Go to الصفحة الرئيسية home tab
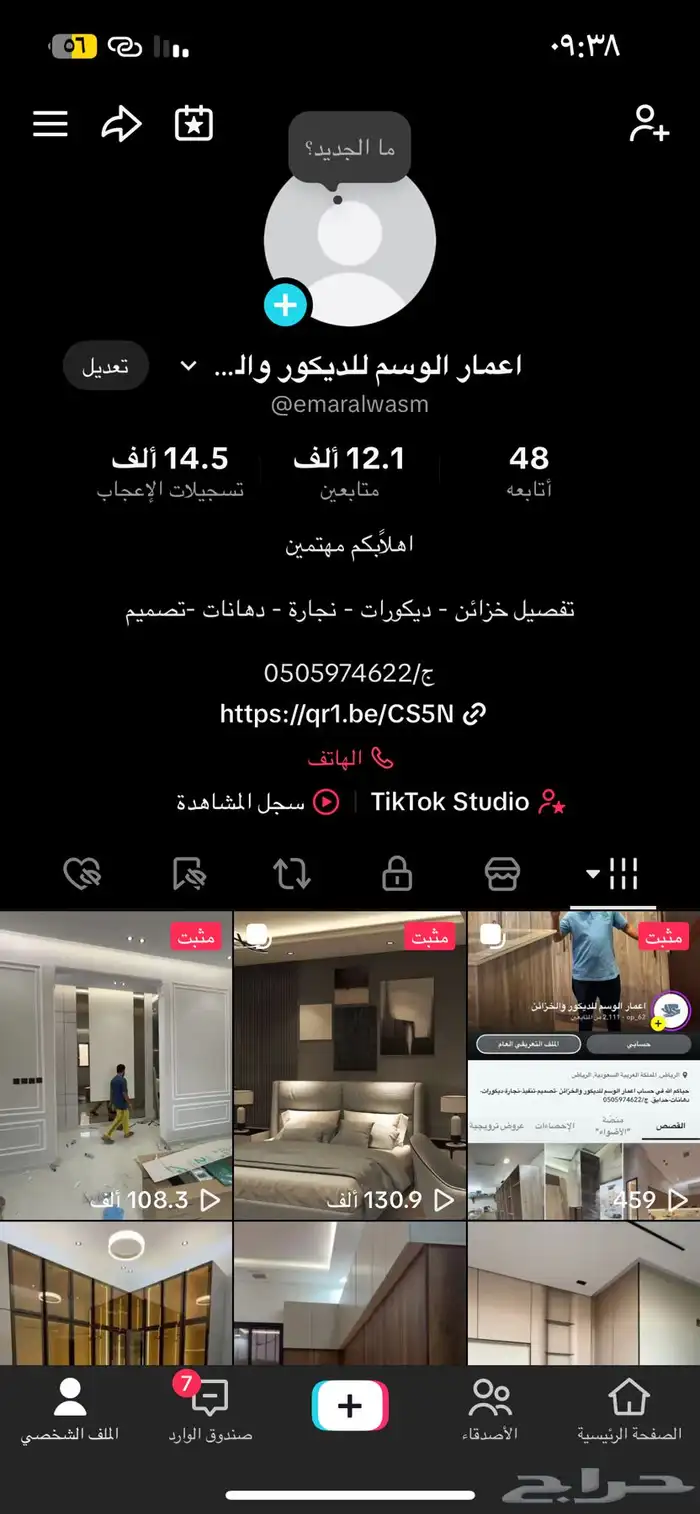This screenshot has width=700, height=1514. [629, 1408]
